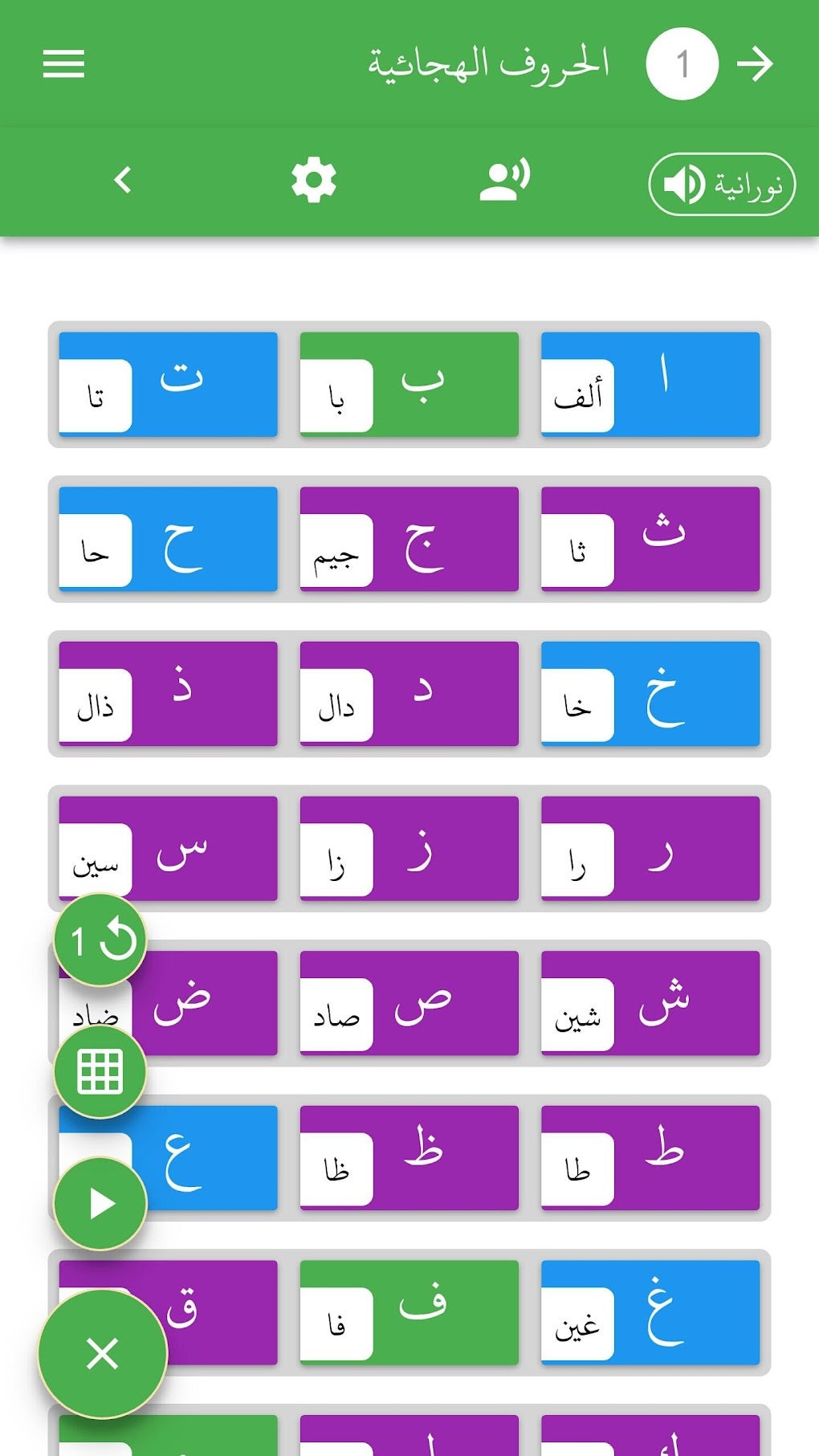Tap the left chevron in toolbar
The height and width of the screenshot is (1456, 819).
click(123, 180)
